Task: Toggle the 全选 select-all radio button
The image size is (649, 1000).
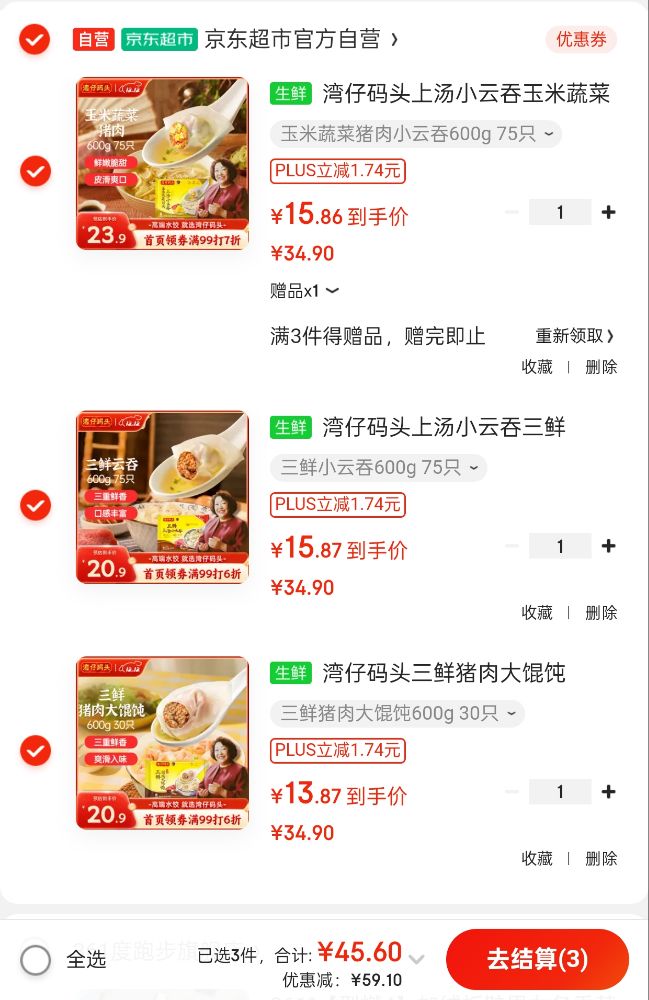Action: [x=36, y=960]
